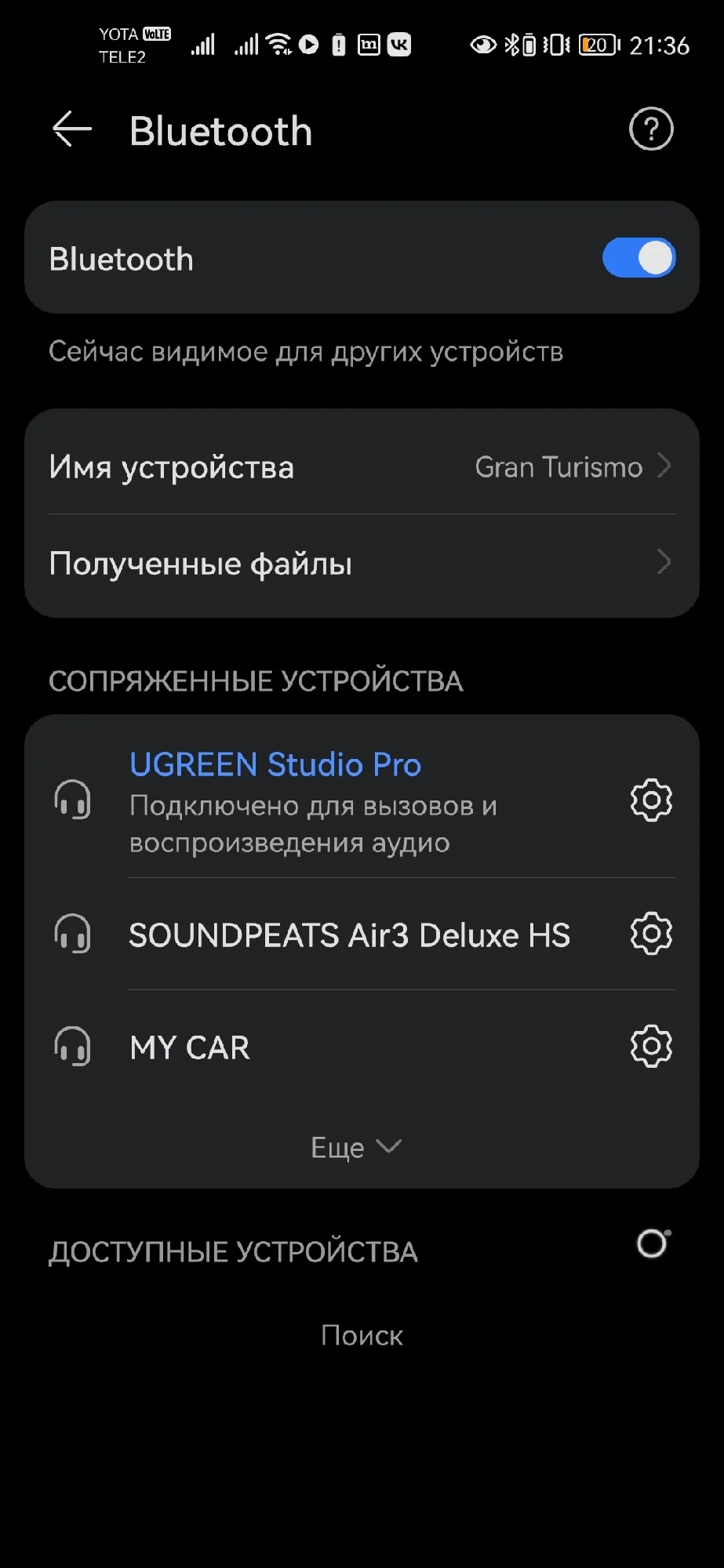This screenshot has height=1568, width=724.
Task: Expand paired devices with Еще
Action: (356, 1148)
